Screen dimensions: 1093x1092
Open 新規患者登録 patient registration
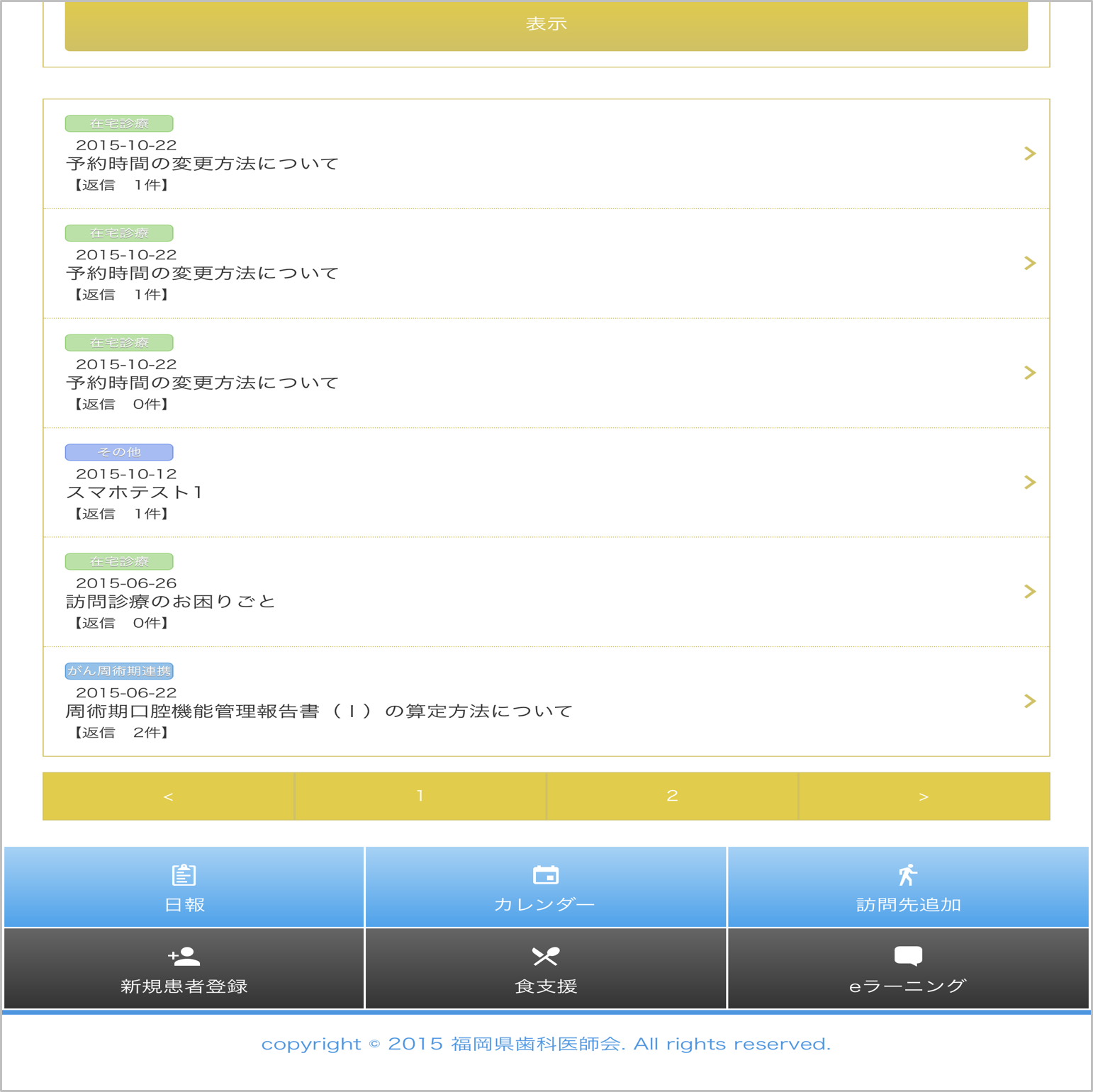(184, 969)
